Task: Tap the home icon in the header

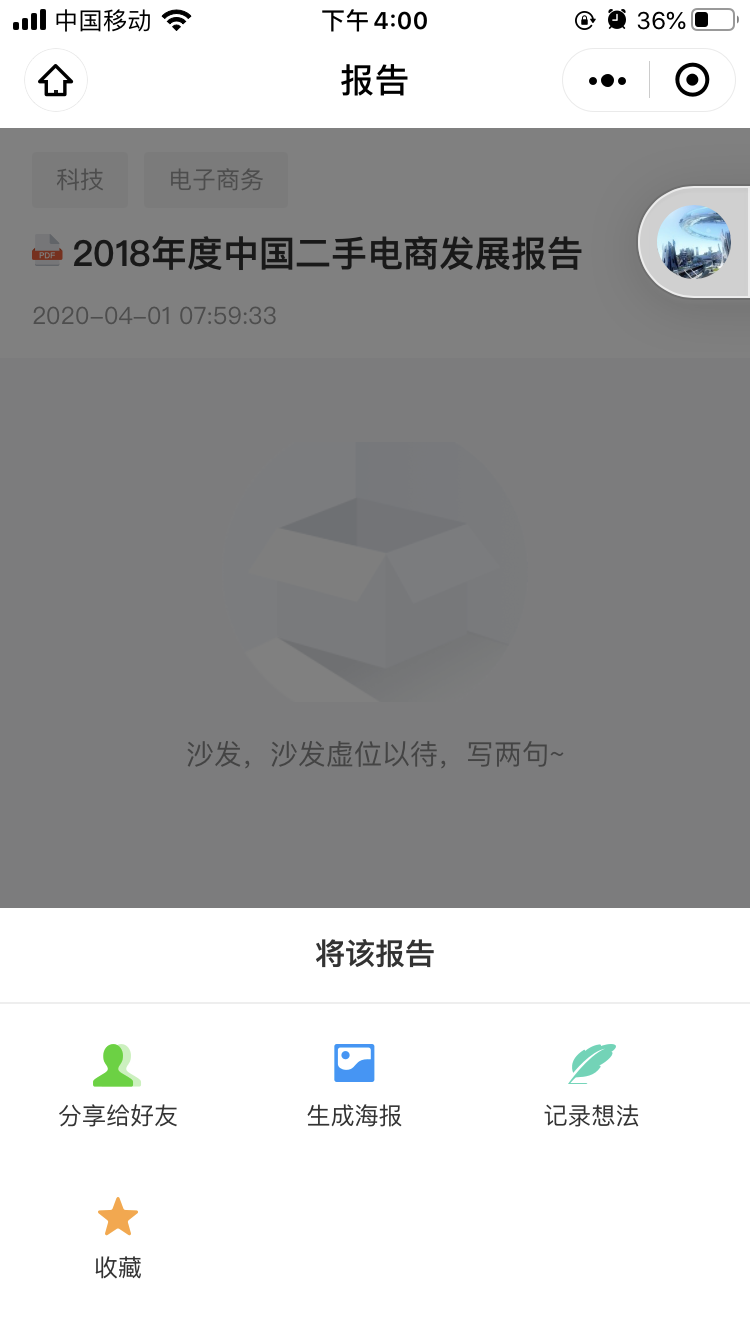Action: [x=56, y=80]
